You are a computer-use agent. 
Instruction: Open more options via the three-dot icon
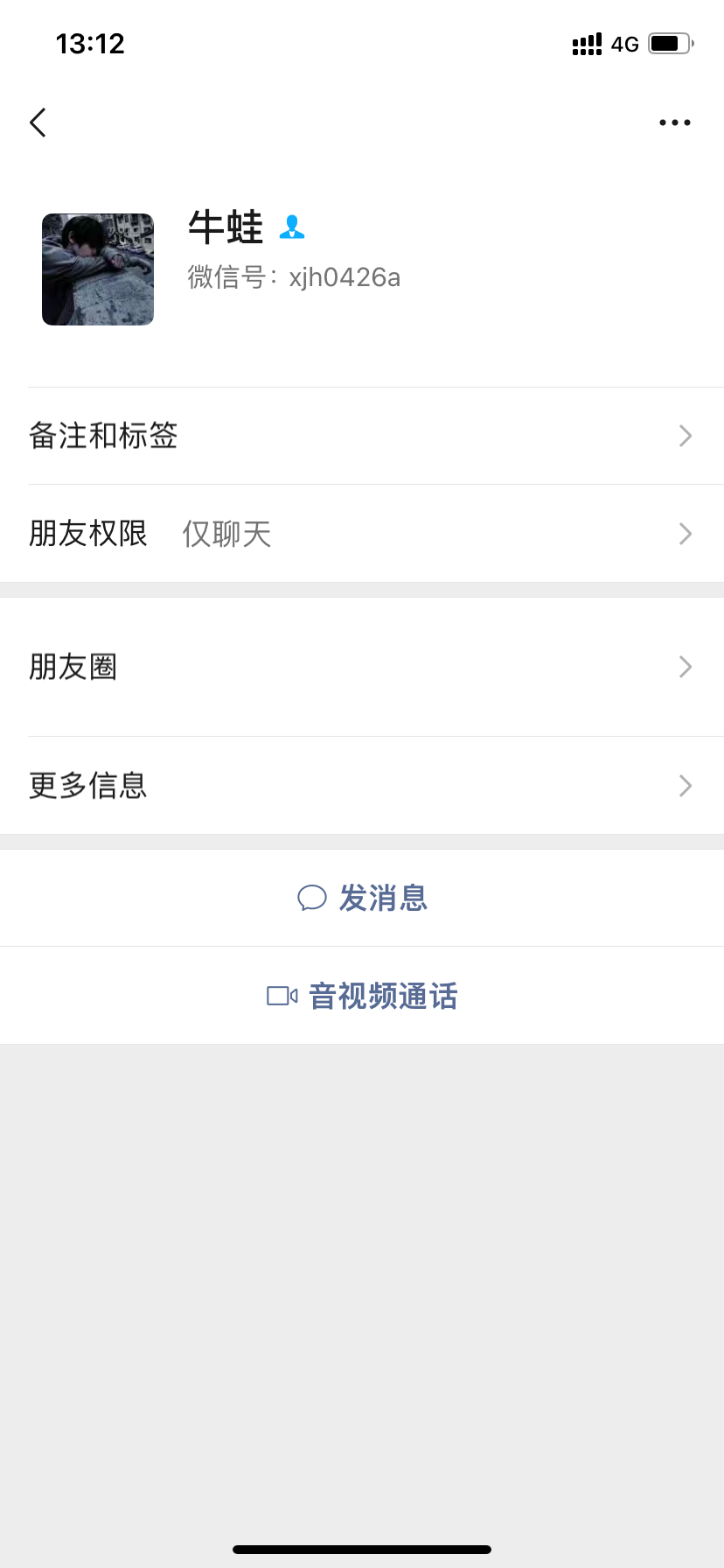point(674,122)
